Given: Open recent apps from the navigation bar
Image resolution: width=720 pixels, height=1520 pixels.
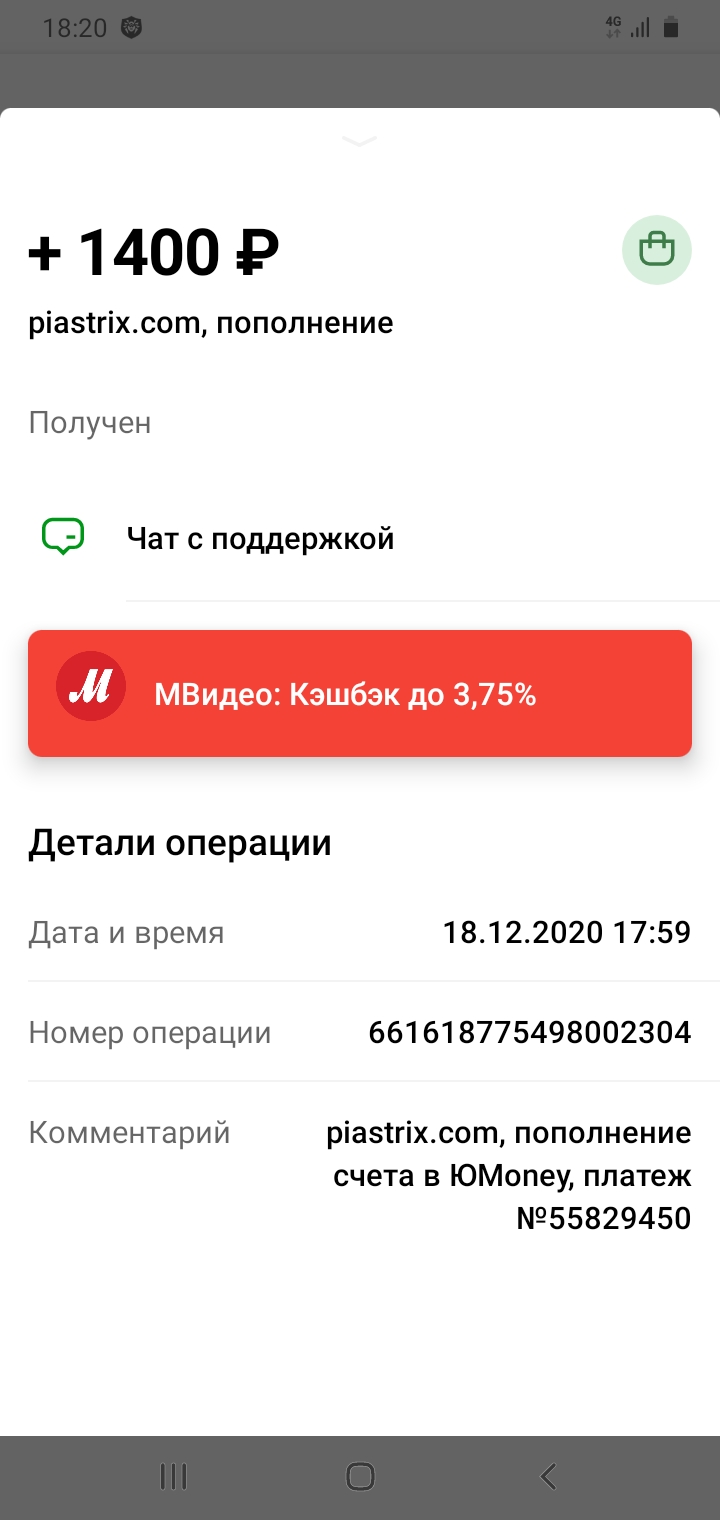Looking at the screenshot, I should pyautogui.click(x=174, y=1476).
